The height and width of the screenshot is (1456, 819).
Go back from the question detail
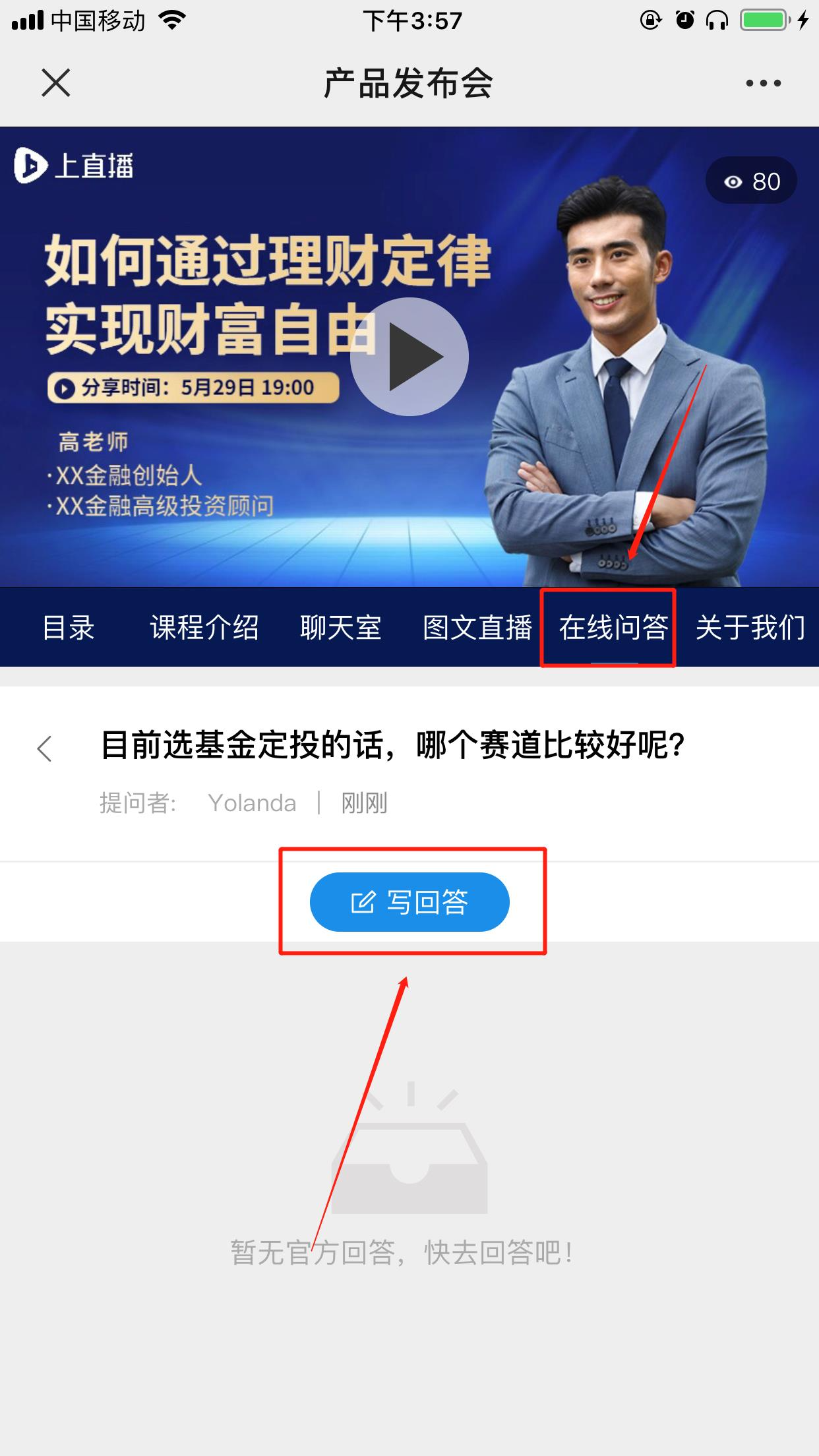tap(45, 748)
